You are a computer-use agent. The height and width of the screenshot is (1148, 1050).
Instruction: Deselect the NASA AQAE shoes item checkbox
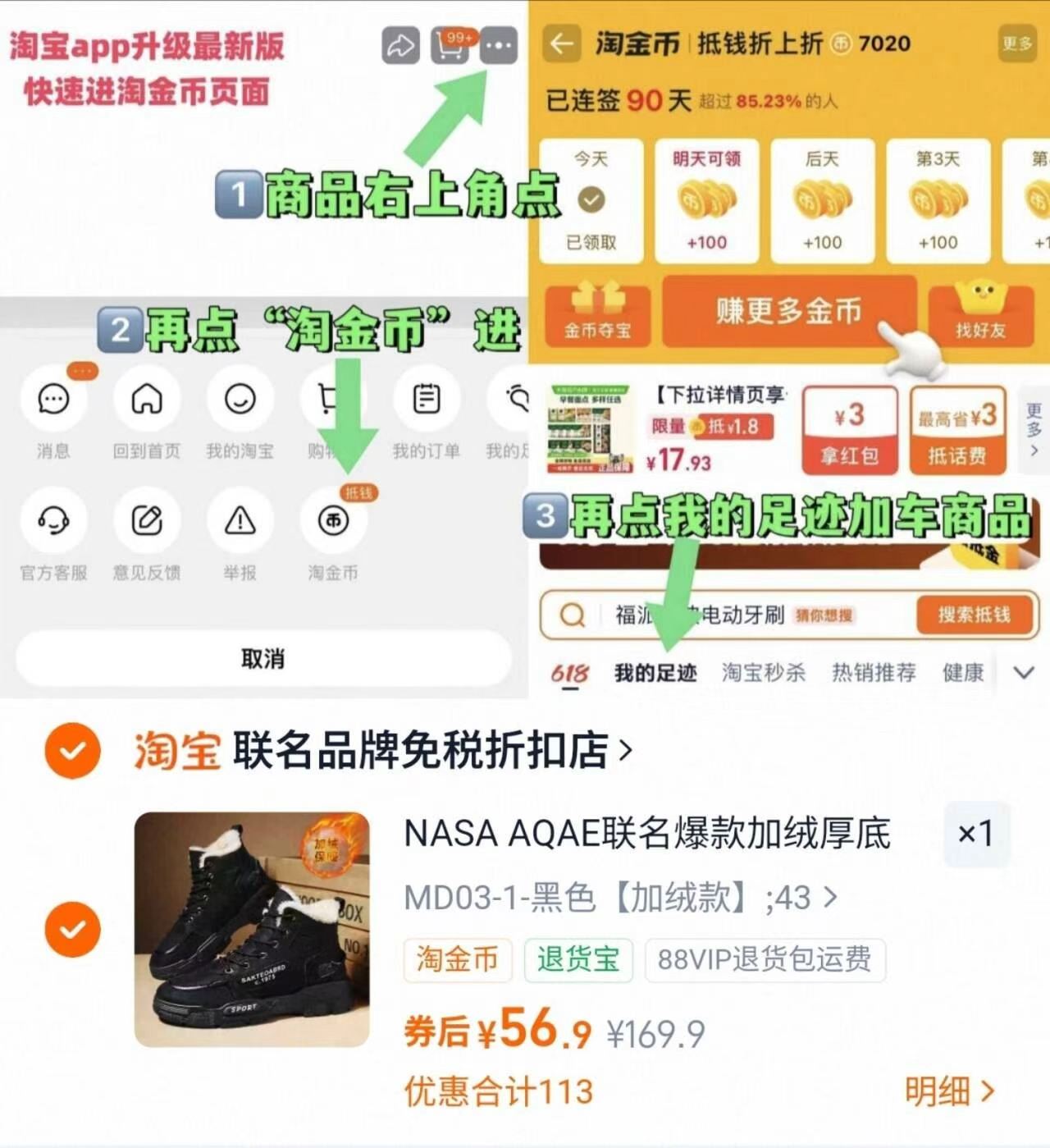tap(74, 931)
